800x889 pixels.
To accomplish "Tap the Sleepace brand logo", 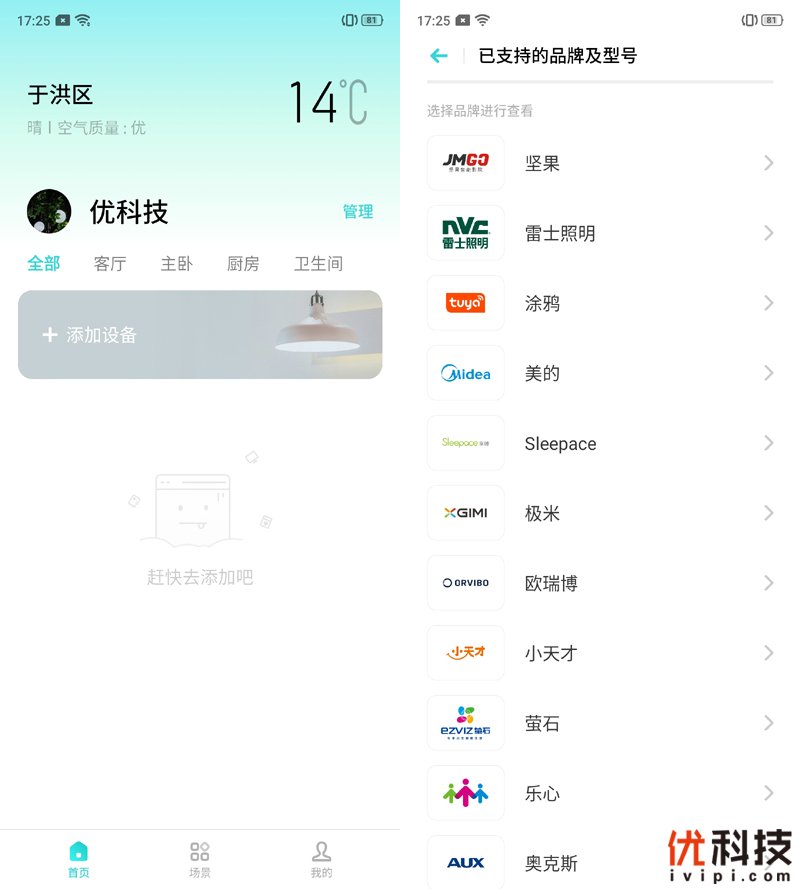I will 465,443.
